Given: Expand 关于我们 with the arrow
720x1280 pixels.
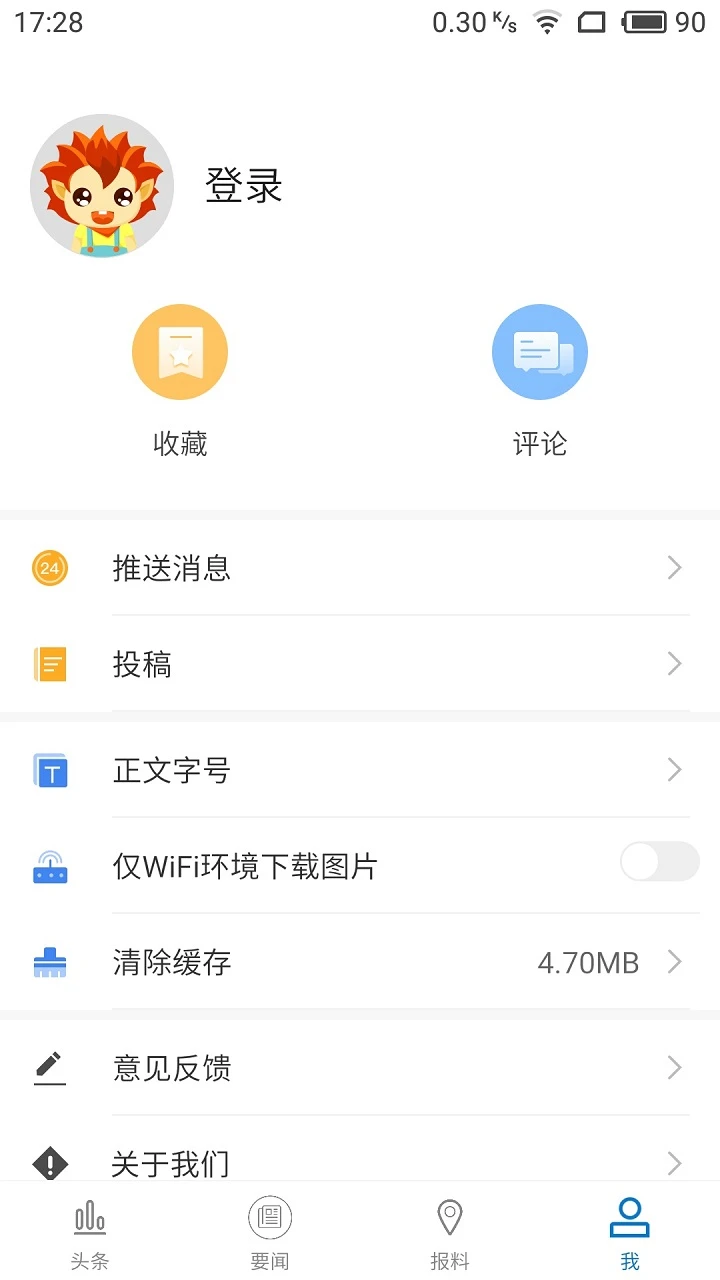Looking at the screenshot, I should [x=674, y=1163].
